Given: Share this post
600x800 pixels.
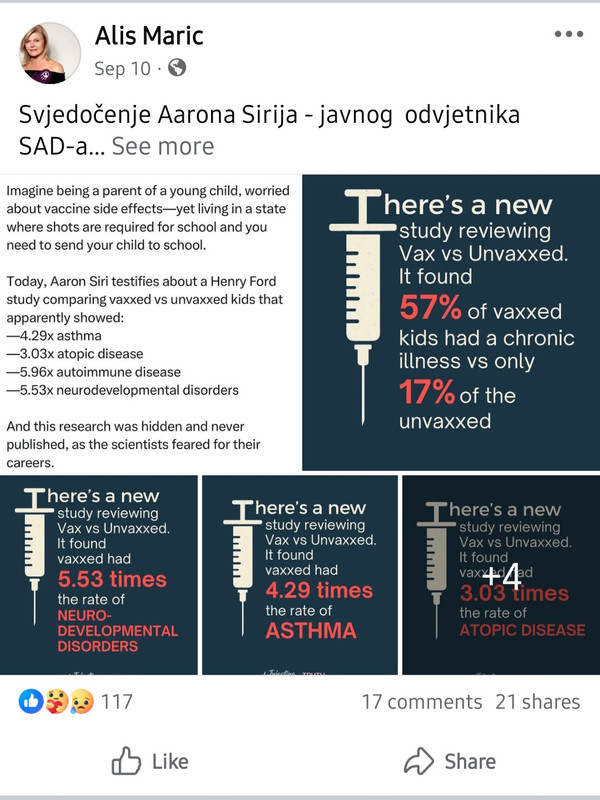Looking at the screenshot, I should (x=449, y=762).
